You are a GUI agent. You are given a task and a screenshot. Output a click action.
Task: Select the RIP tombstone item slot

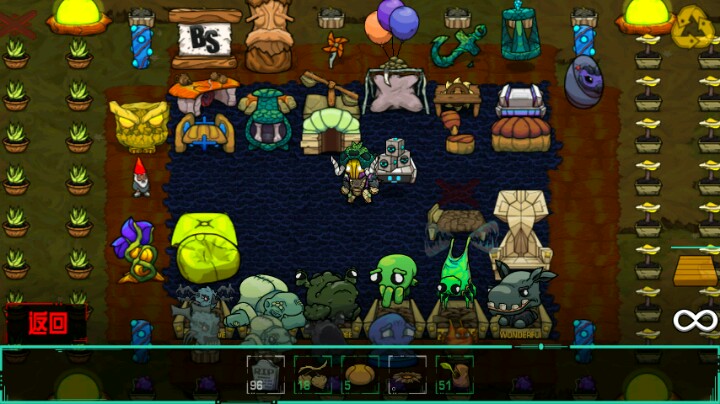[265, 375]
